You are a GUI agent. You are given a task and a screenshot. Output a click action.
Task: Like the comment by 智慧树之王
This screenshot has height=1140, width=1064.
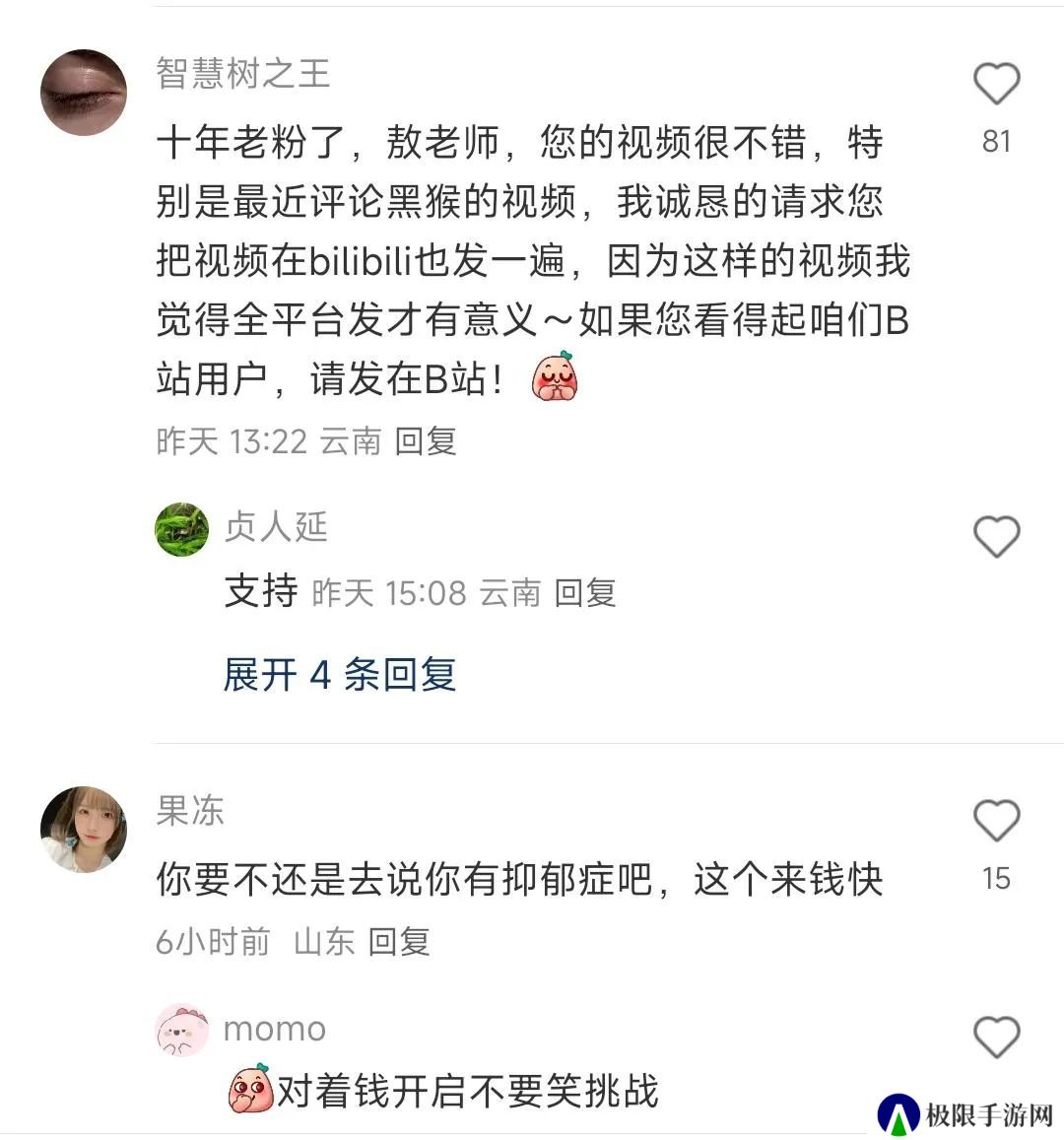click(996, 85)
